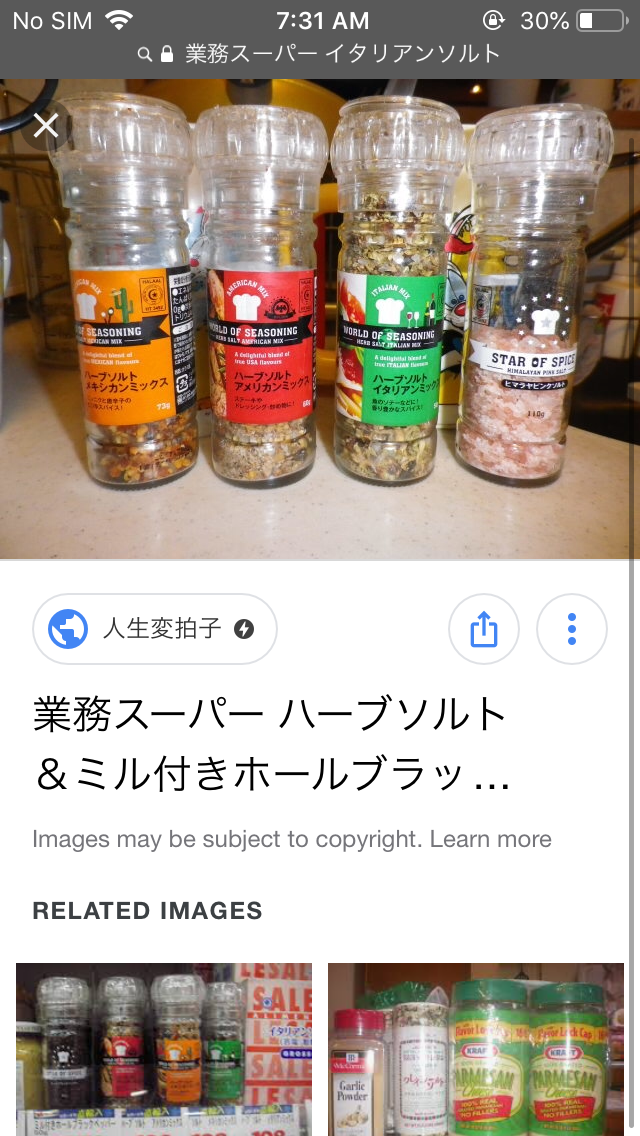View the main spice grinders photo
Viewport: 640px width, 1136px height.
[320, 319]
